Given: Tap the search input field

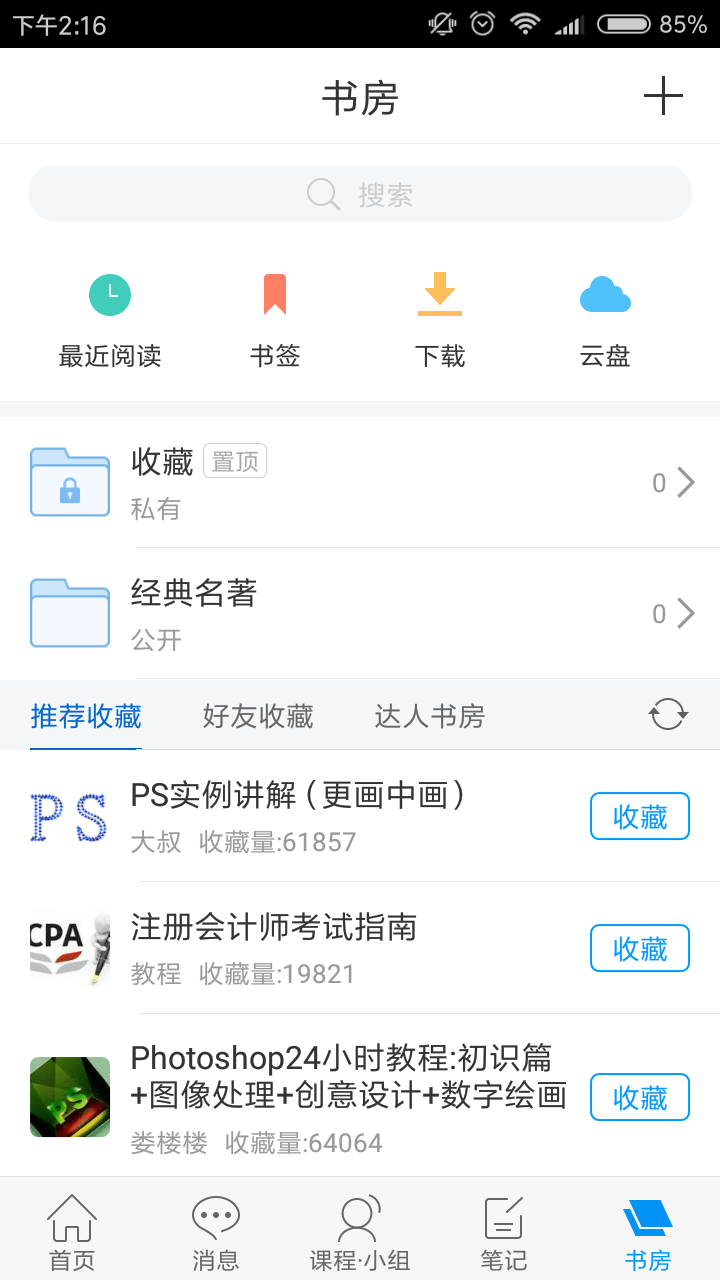Looking at the screenshot, I should (360, 192).
